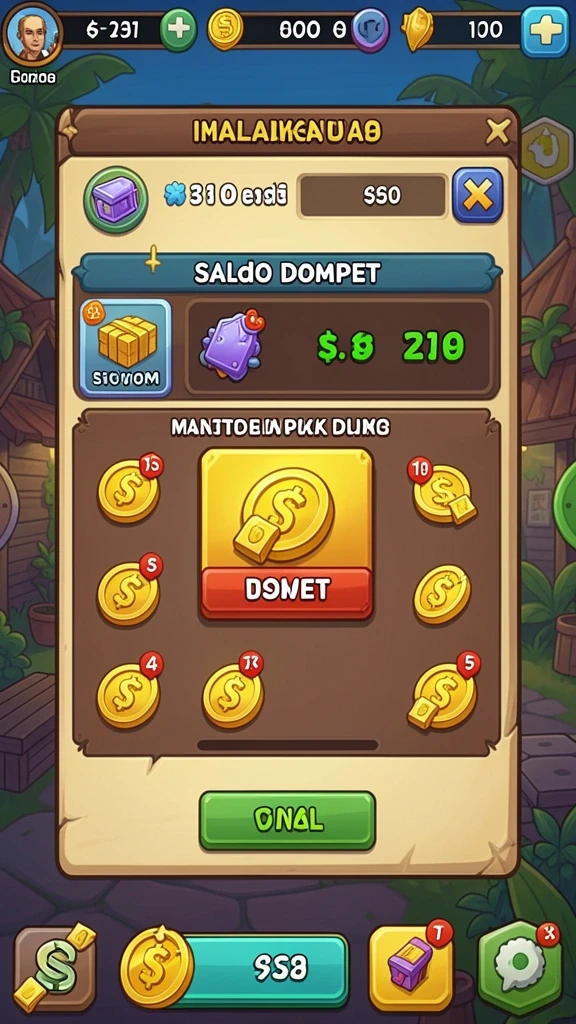The image size is (576, 1024).
Task: Select the coin with badge 15
Action: click(130, 489)
